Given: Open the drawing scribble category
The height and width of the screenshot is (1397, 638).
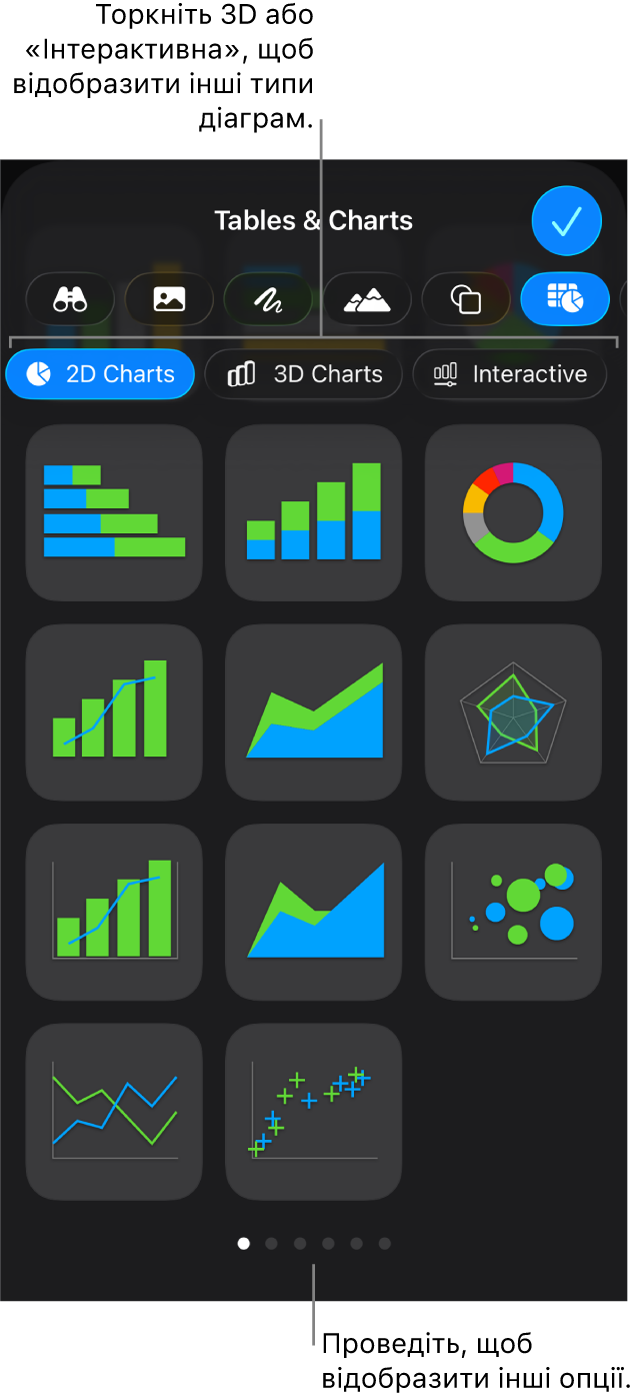Looking at the screenshot, I should click(x=268, y=298).
